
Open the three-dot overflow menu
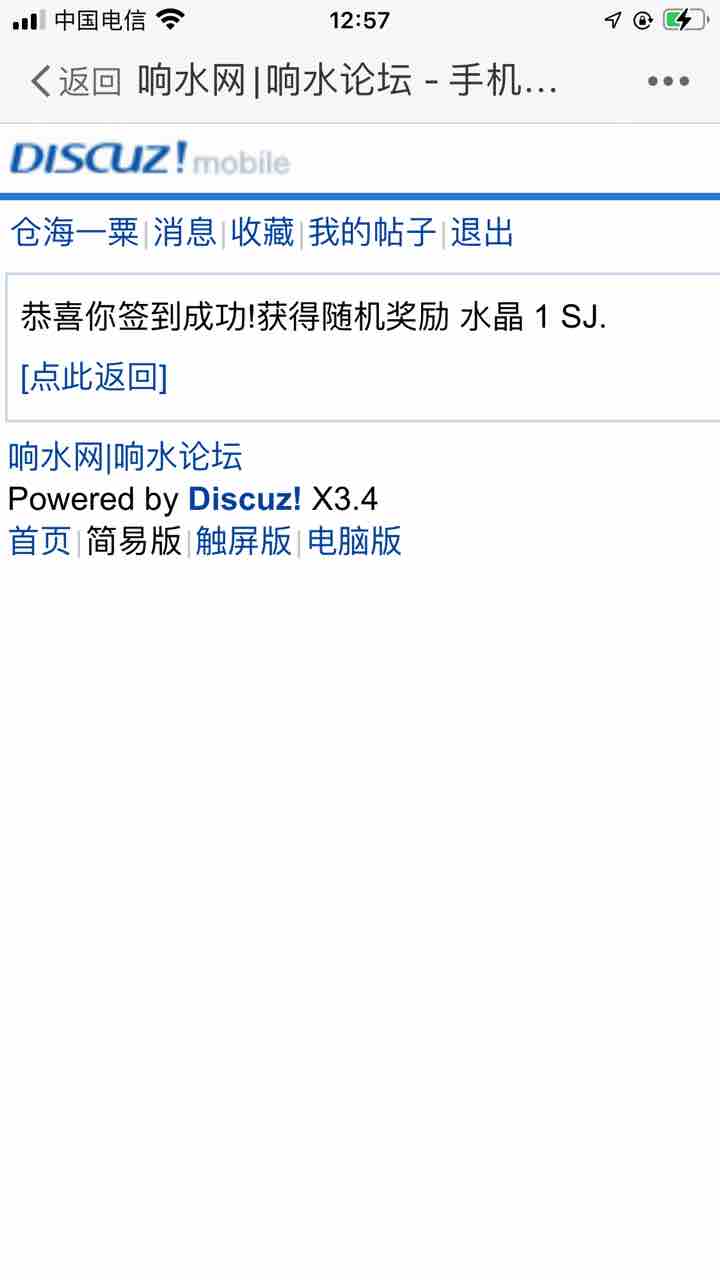(668, 82)
